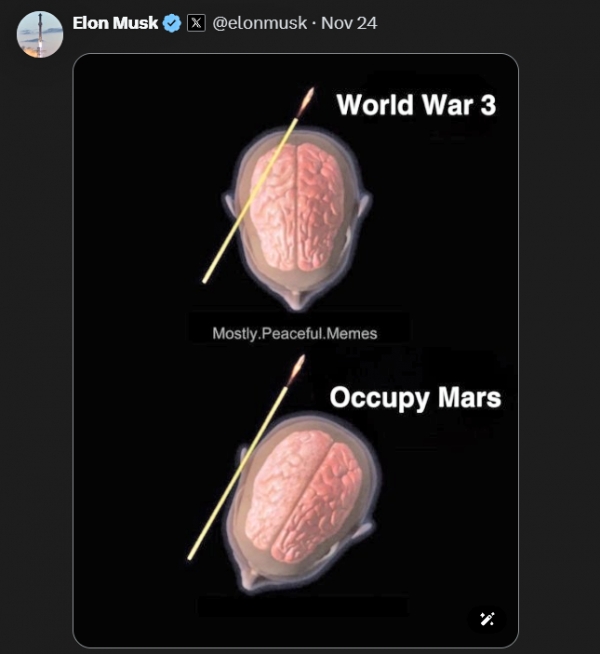Tap the X affiliation badge beside the name
This screenshot has height=654, width=600.
tap(197, 23)
